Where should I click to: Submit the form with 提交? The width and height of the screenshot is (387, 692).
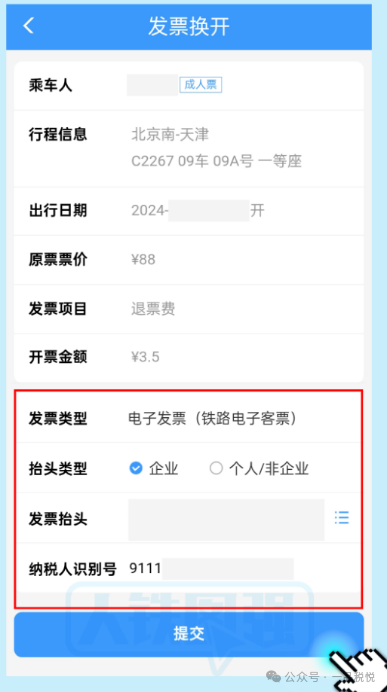click(x=189, y=634)
